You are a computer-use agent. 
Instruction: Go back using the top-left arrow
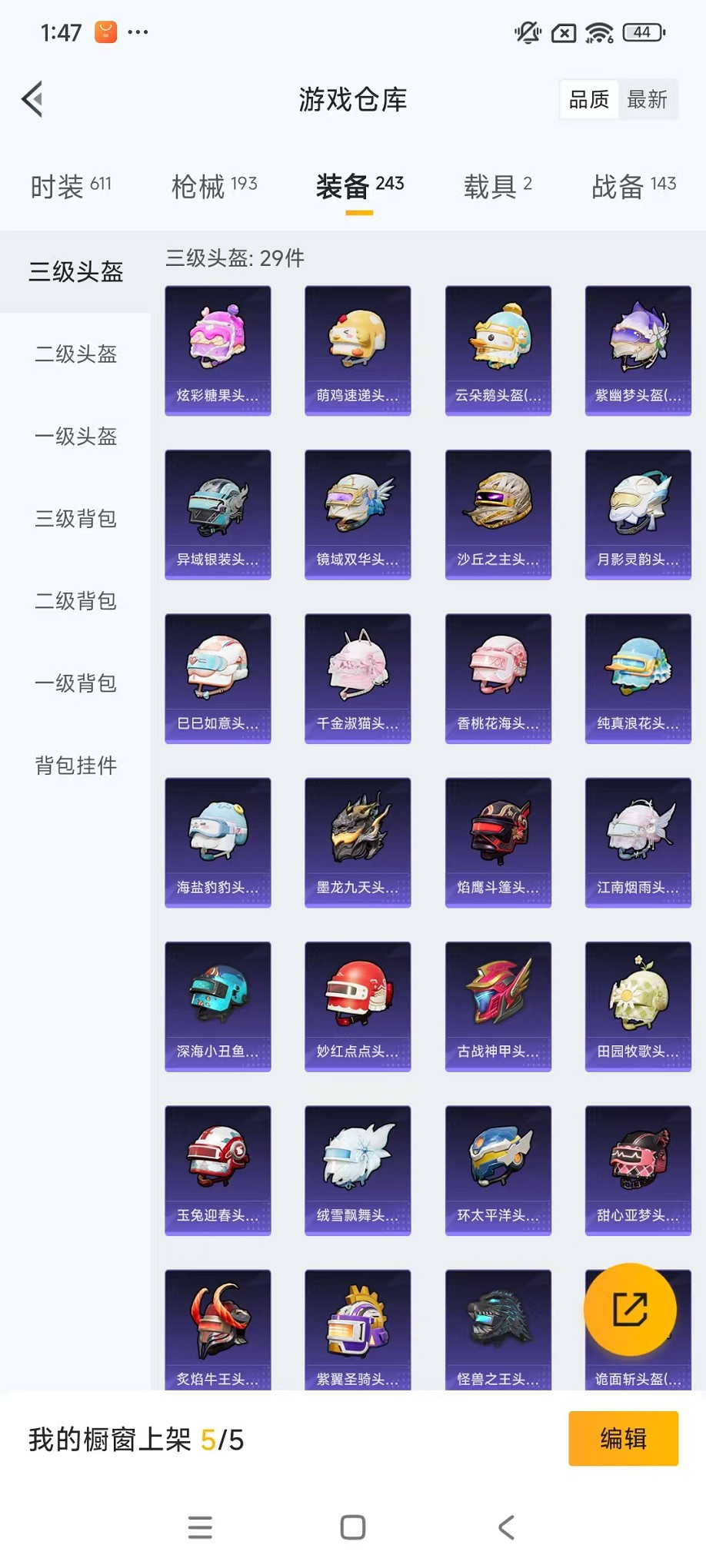tap(32, 99)
